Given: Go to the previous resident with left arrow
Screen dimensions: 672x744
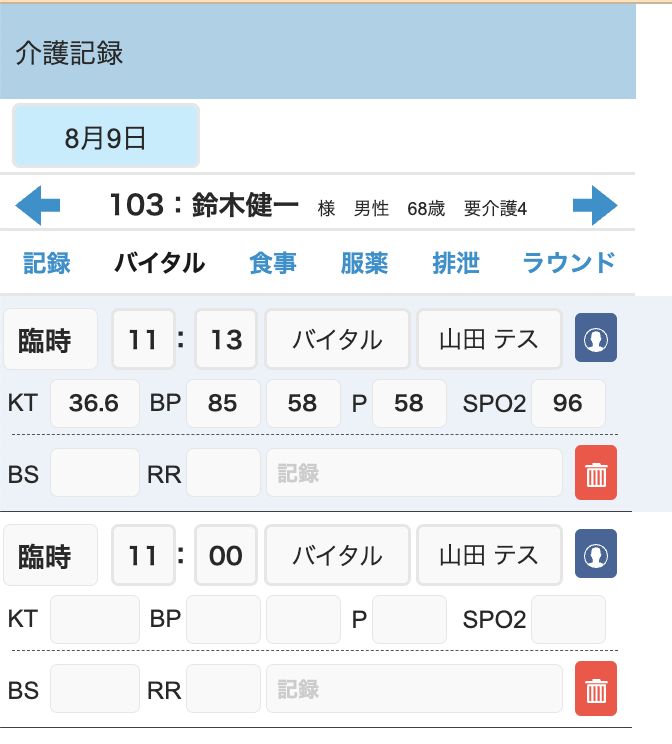Looking at the screenshot, I should tap(38, 206).
